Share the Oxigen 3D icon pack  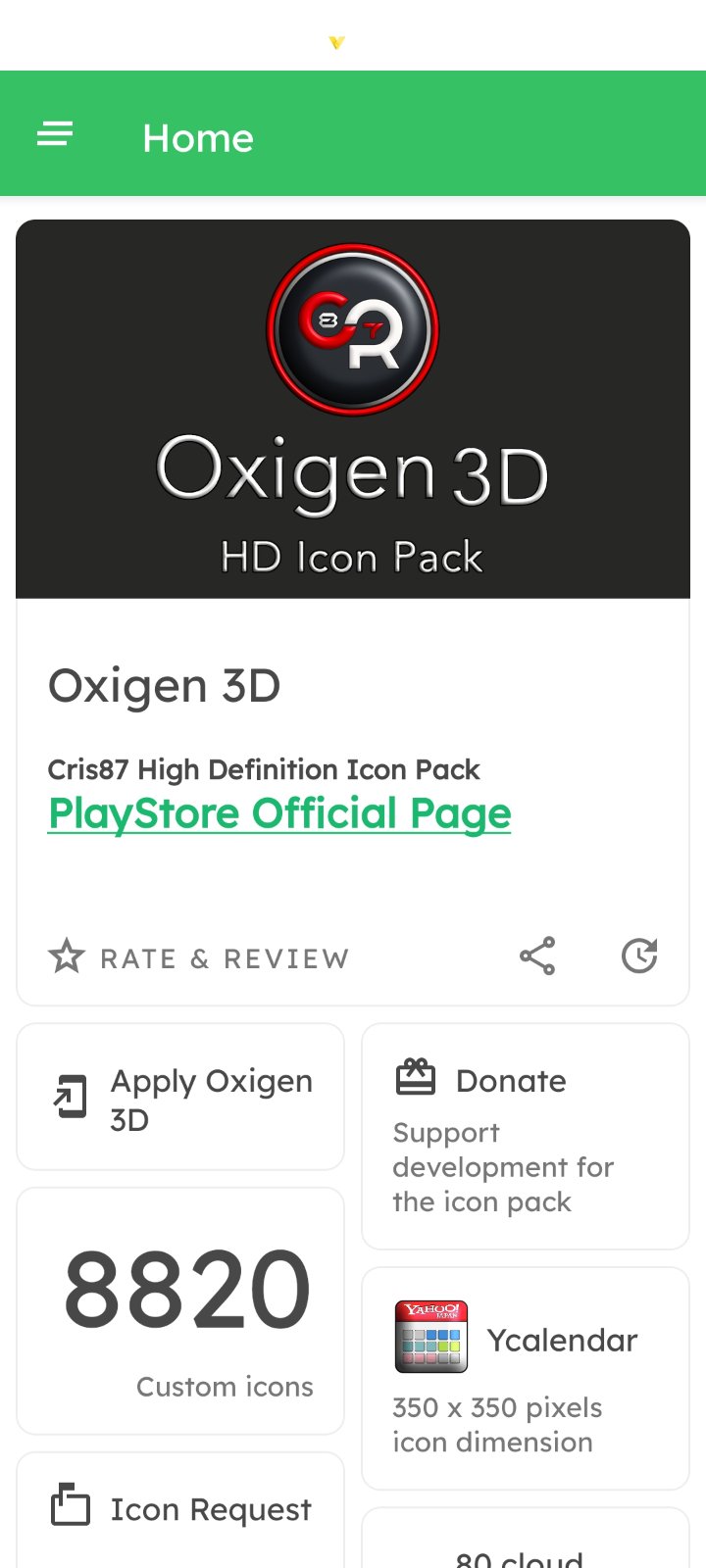click(537, 955)
